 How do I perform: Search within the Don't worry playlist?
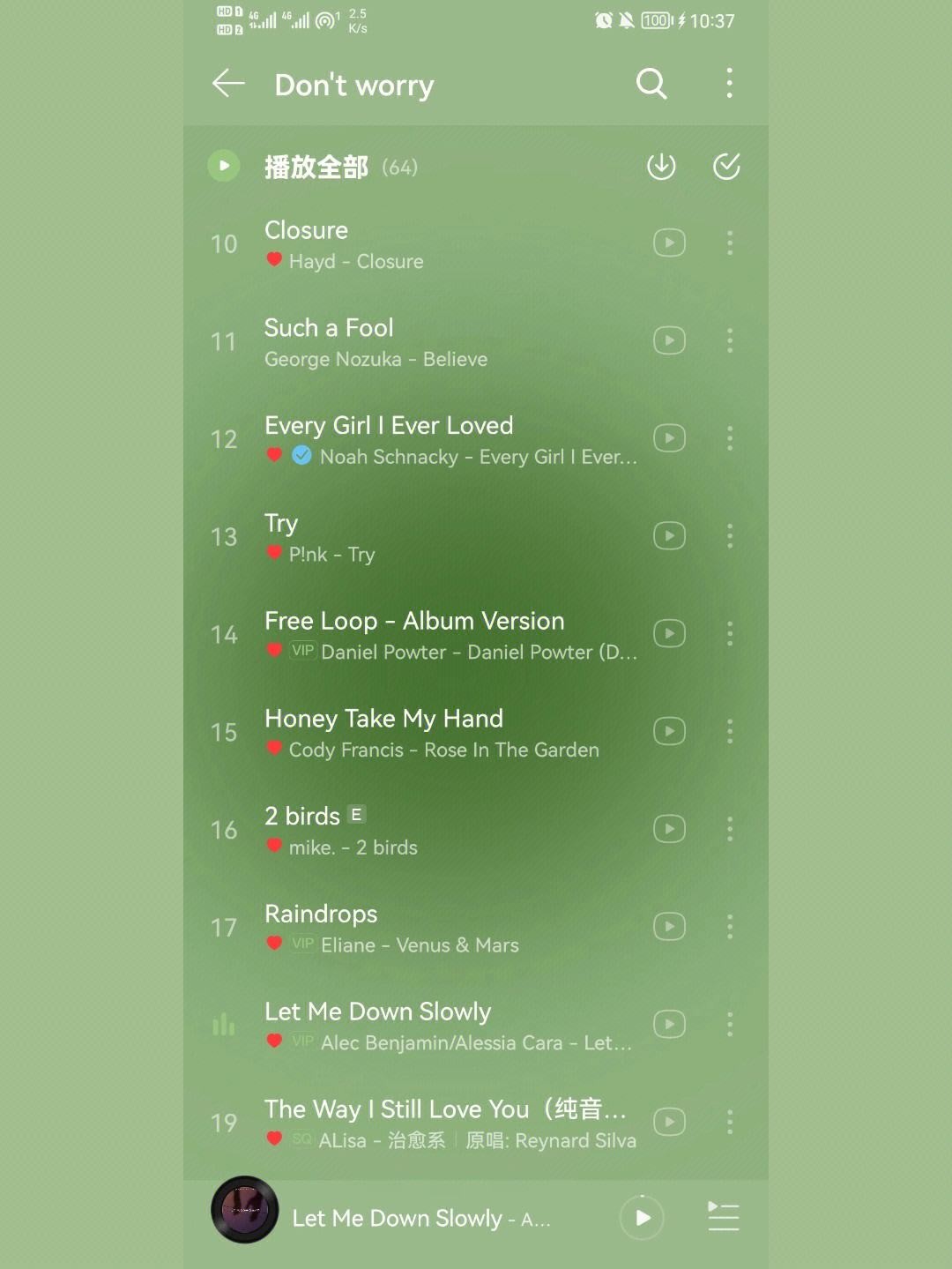click(651, 84)
